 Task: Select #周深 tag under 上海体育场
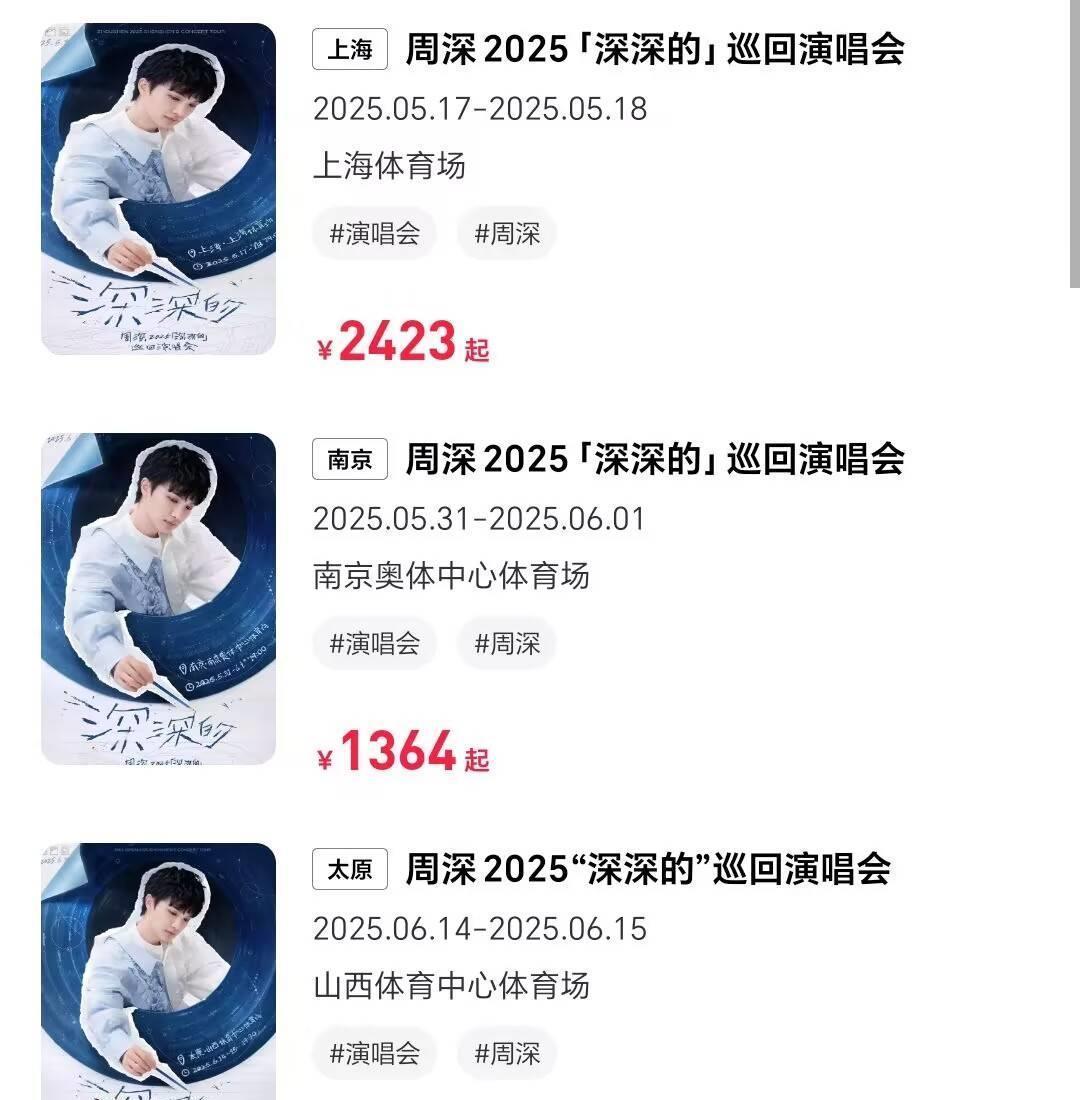point(507,234)
